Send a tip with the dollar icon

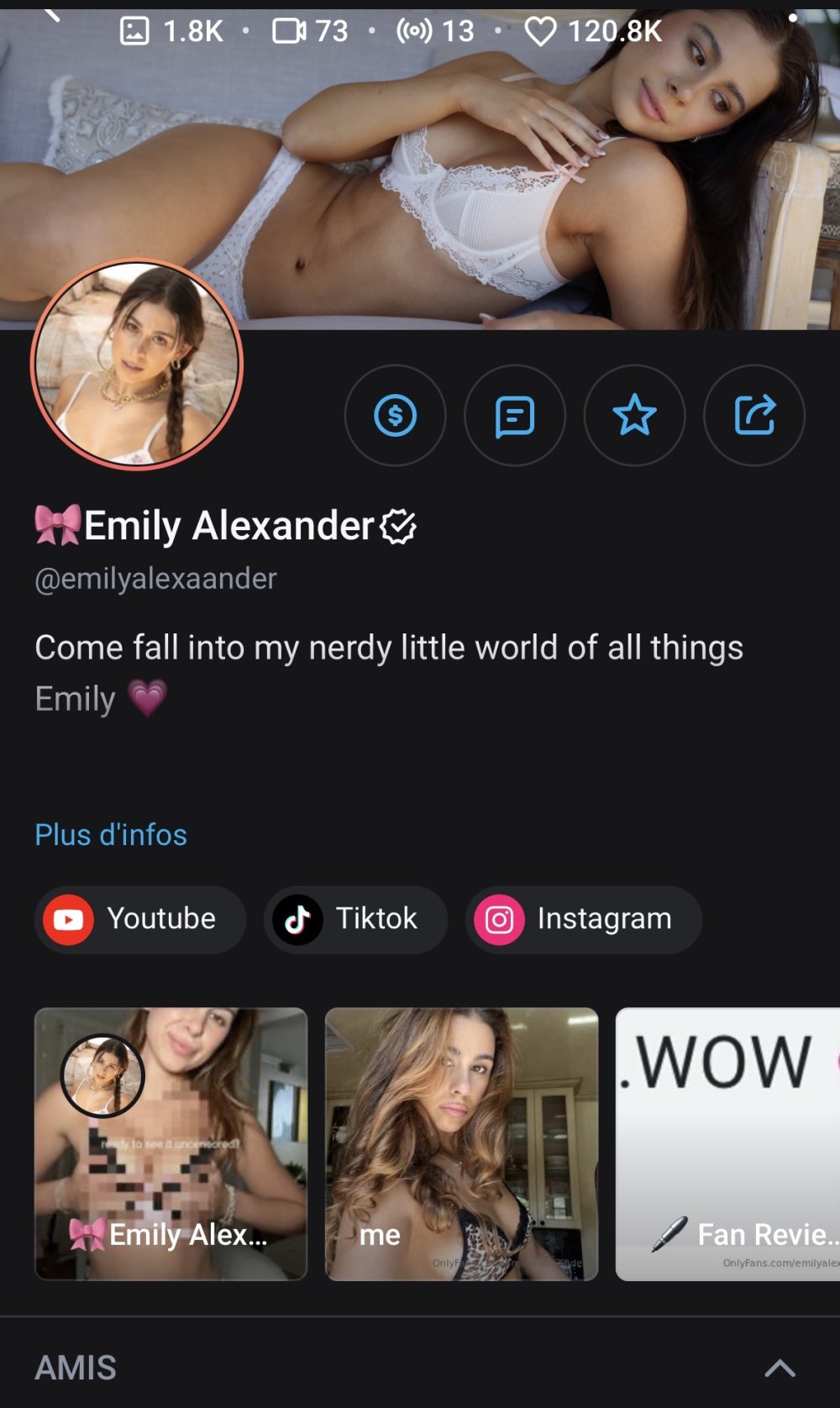[395, 415]
